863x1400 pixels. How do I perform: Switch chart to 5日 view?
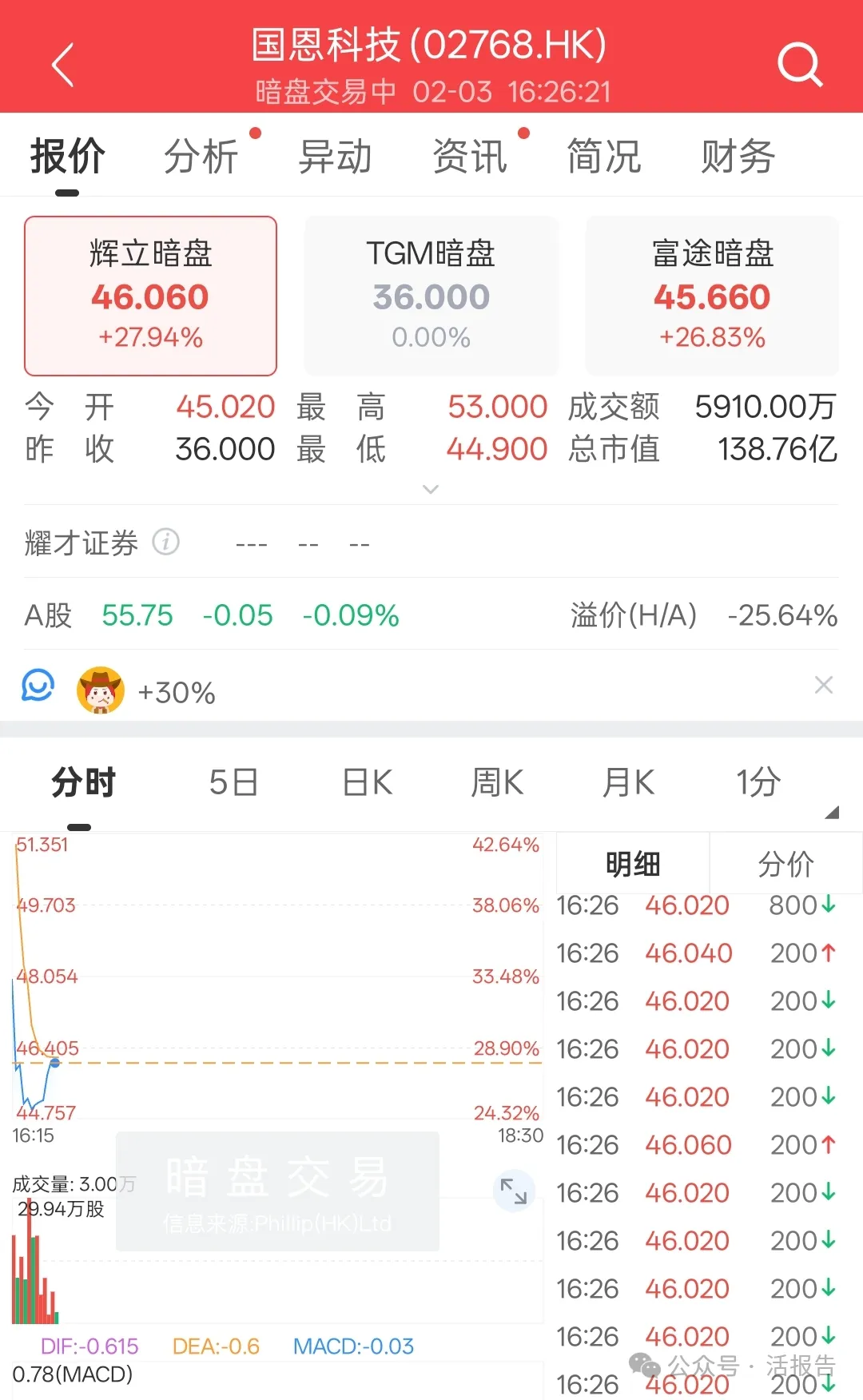click(x=233, y=782)
